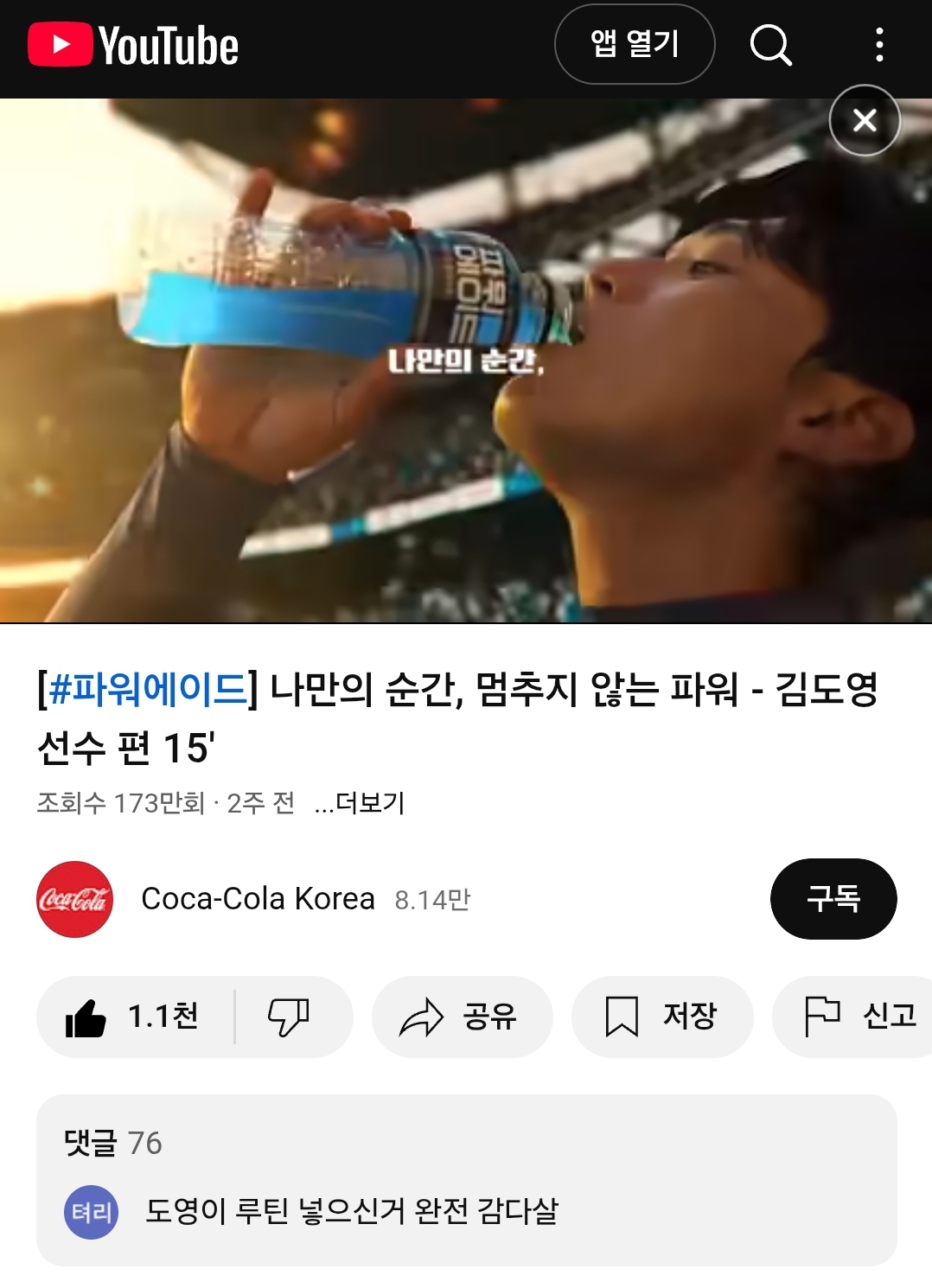Open the Coca-Cola Korea channel
The width and height of the screenshot is (932, 1288).
pos(257,899)
